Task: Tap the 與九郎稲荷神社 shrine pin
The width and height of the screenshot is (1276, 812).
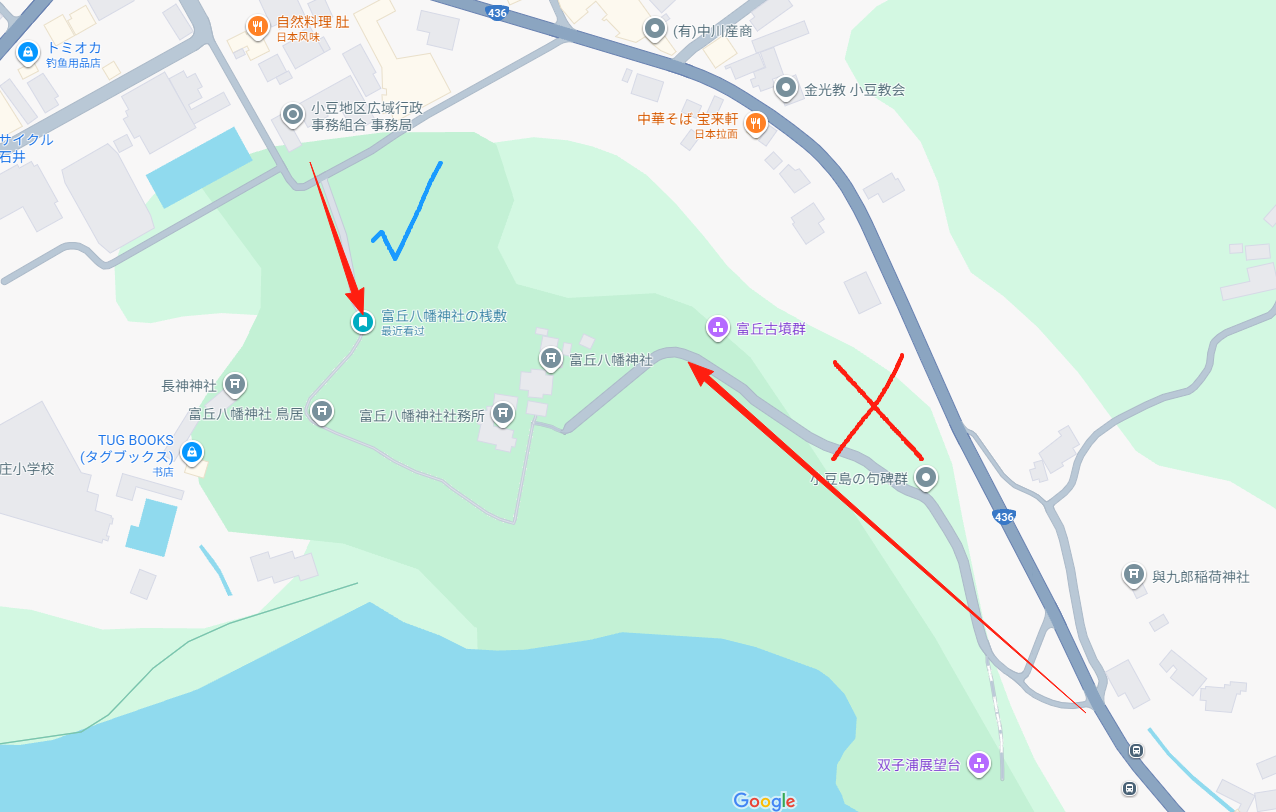Action: coord(1133,574)
